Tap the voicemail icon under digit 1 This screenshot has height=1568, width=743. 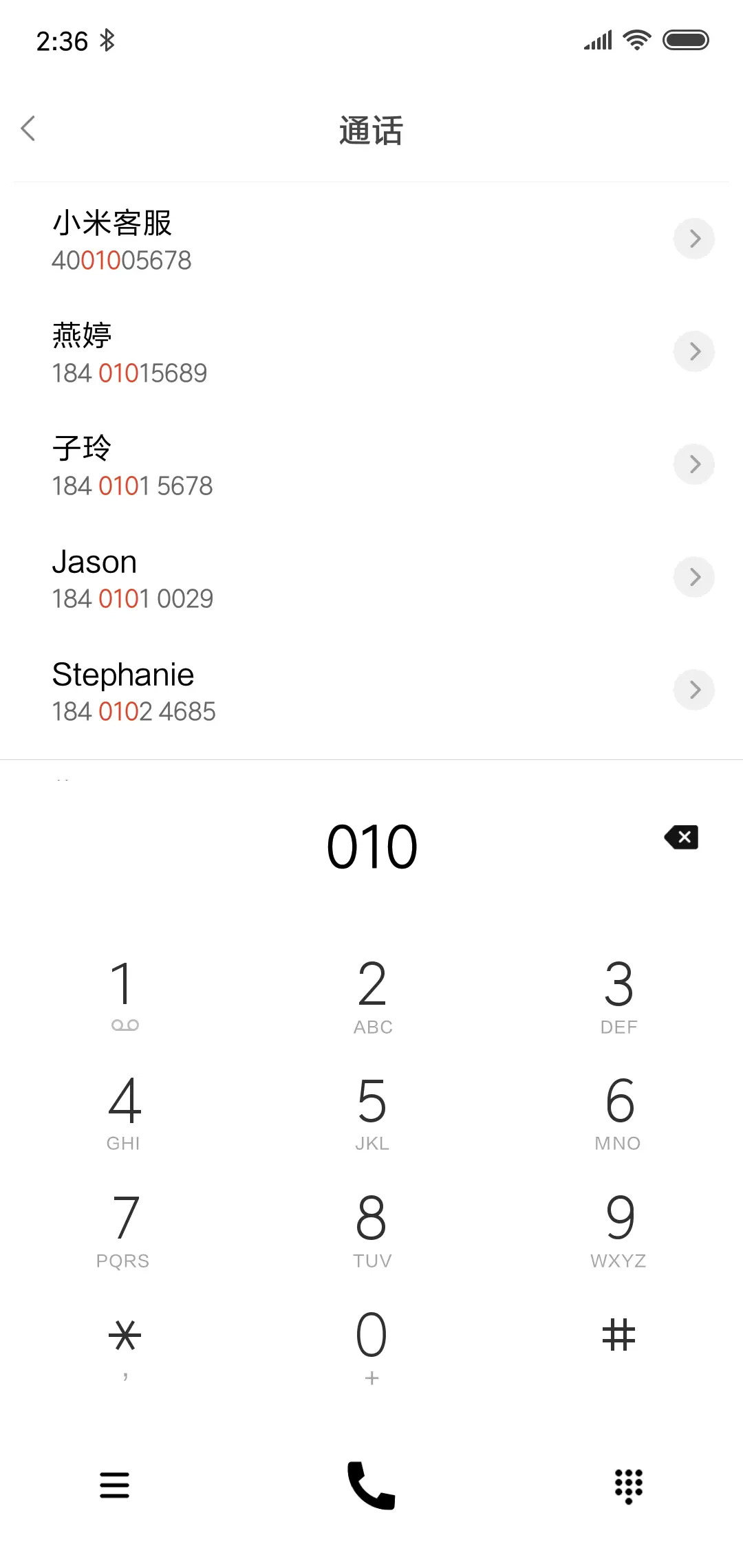125,1024
